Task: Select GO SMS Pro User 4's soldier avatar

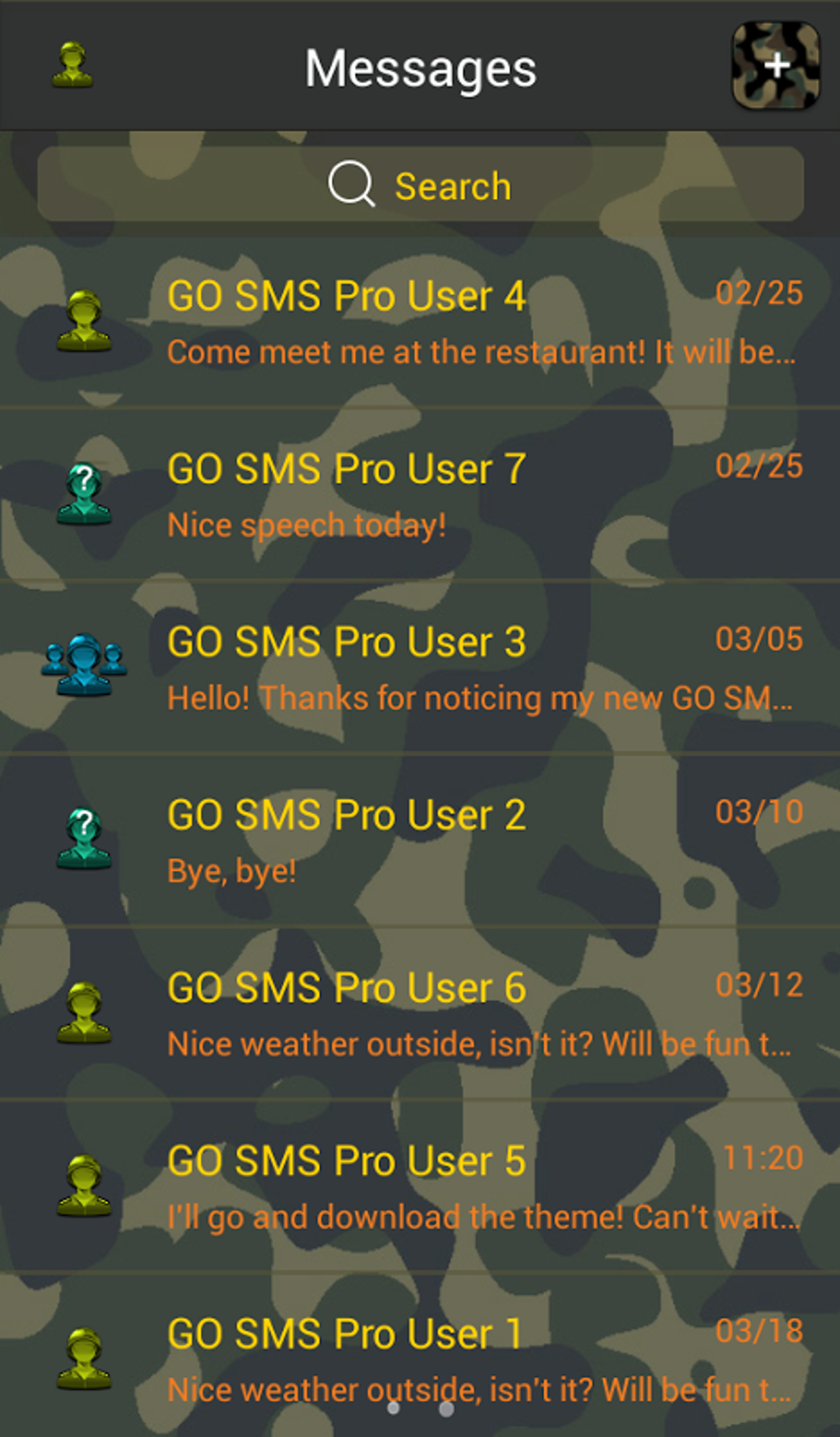Action: pyautogui.click(x=83, y=321)
